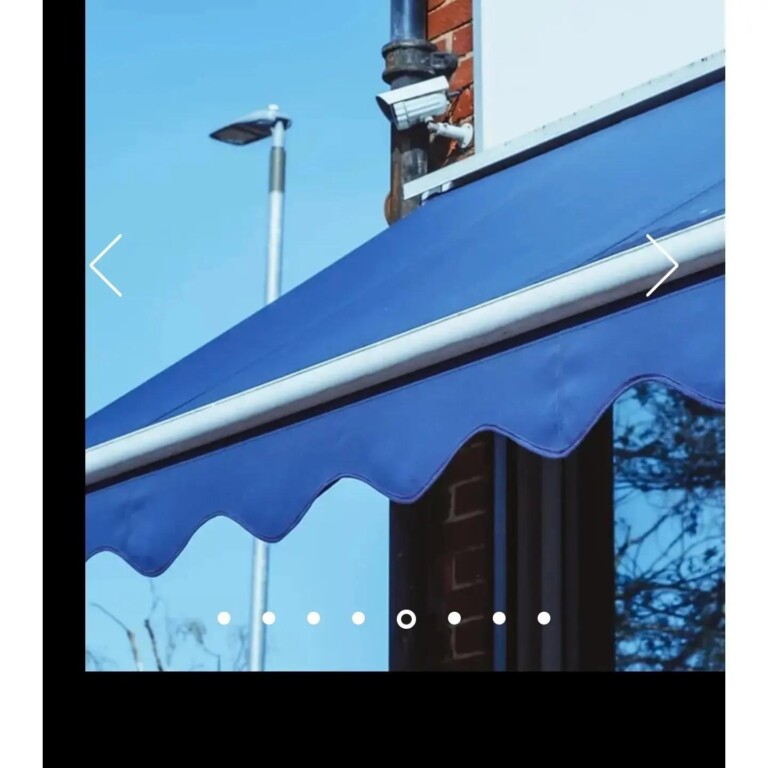This screenshot has height=768, width=768.
Task: Jump to the last slide dot
Action: click(544, 618)
